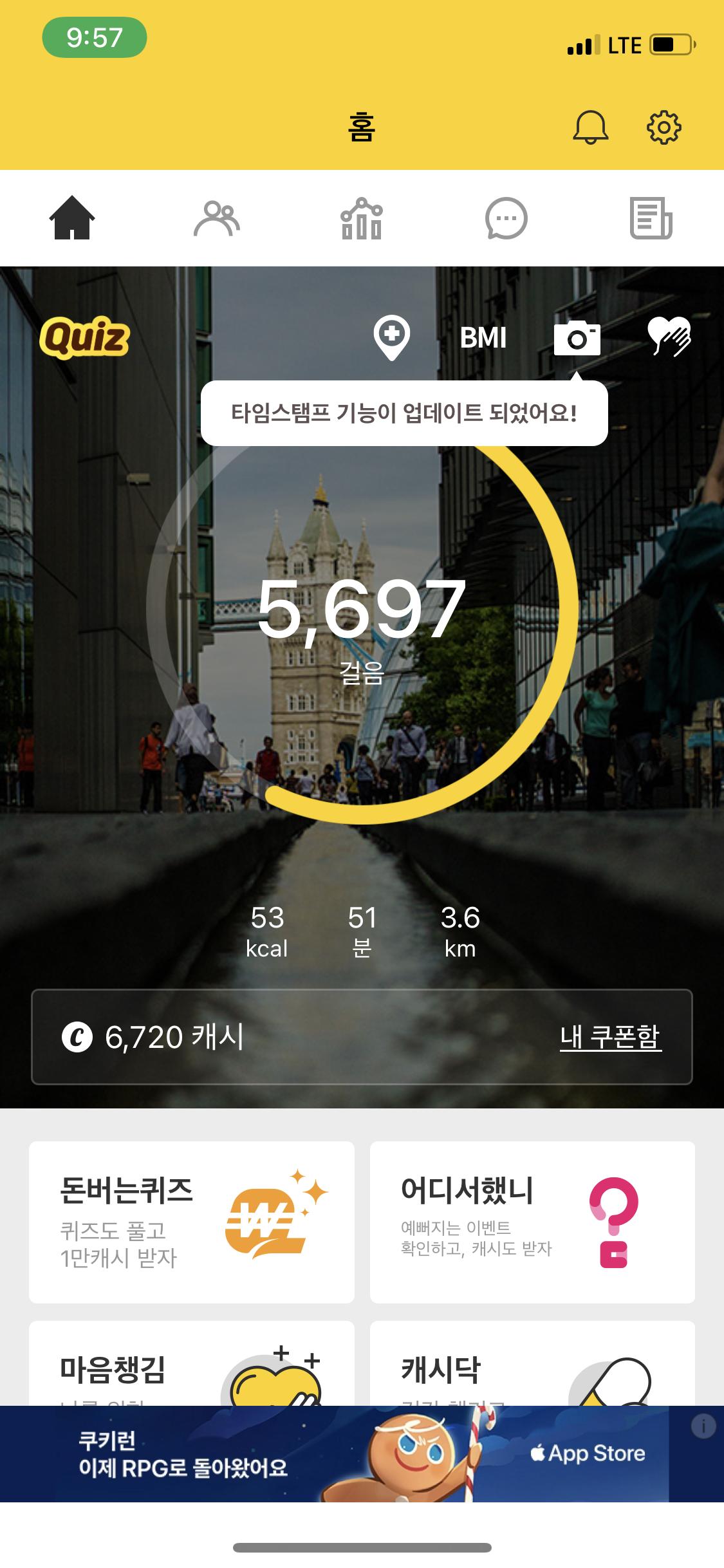Tap the ad info icon
The height and width of the screenshot is (1568, 724).
(703, 1426)
